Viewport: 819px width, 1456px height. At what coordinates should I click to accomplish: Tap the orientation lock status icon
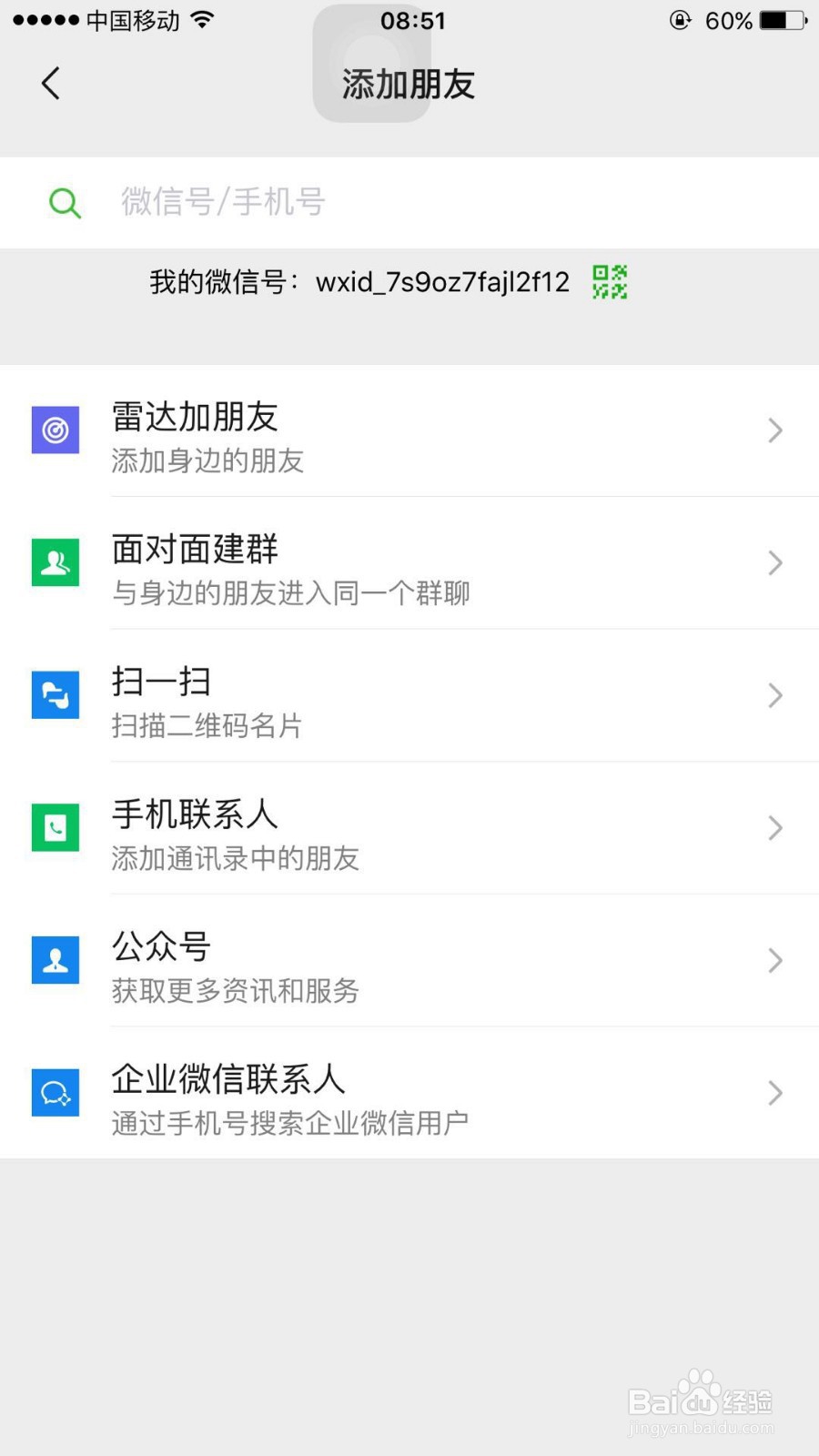point(679,20)
